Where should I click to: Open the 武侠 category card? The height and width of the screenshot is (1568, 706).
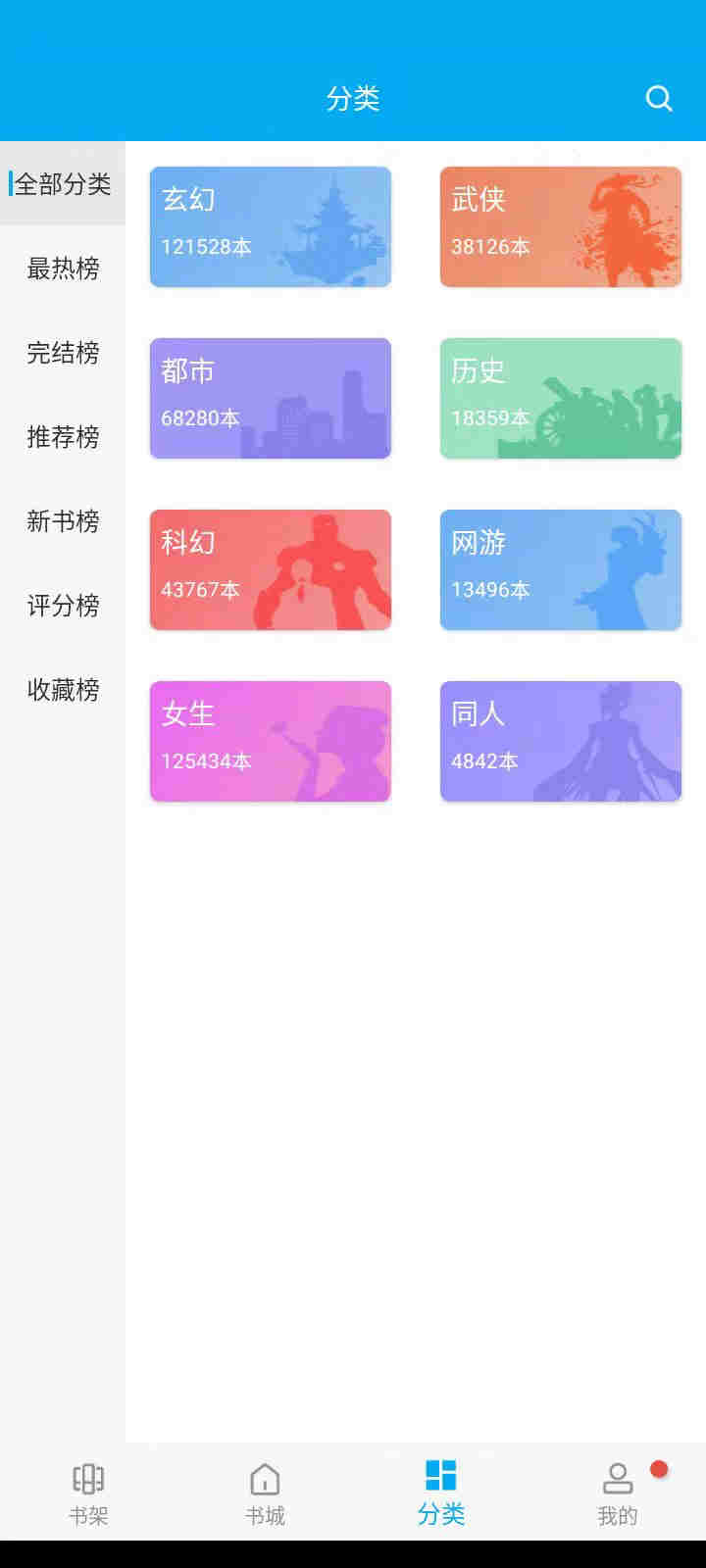561,226
